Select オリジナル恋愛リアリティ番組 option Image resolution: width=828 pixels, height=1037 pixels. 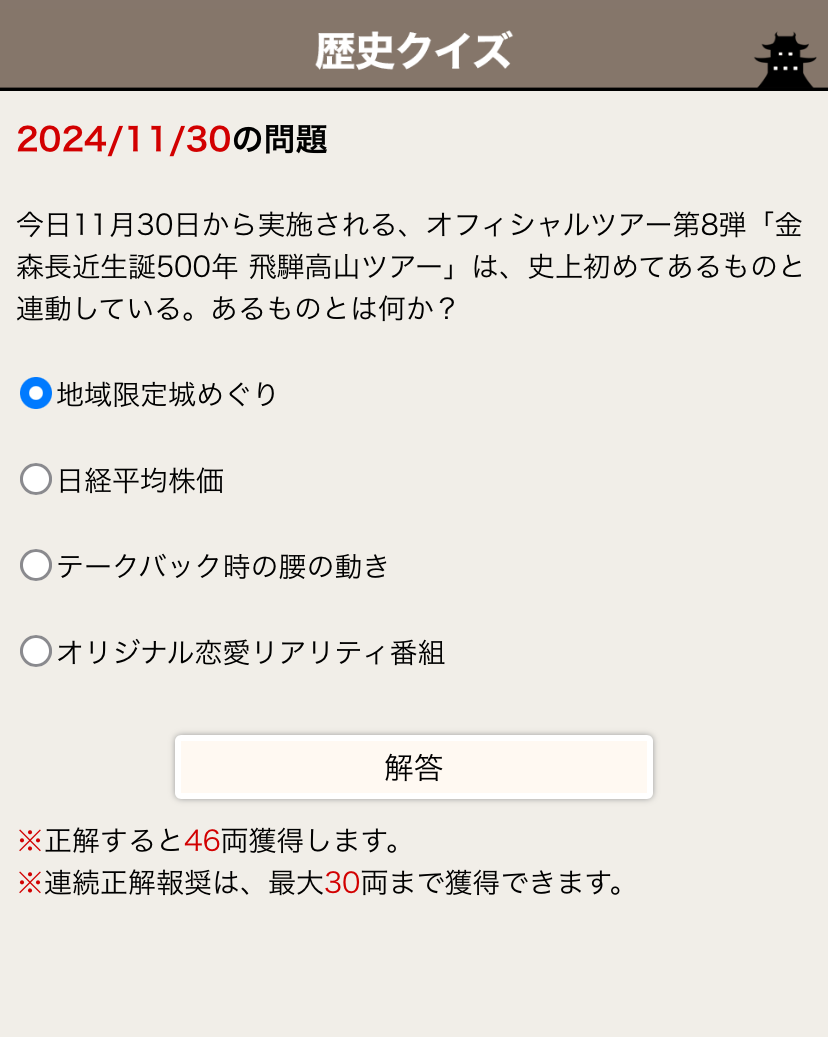click(x=36, y=652)
